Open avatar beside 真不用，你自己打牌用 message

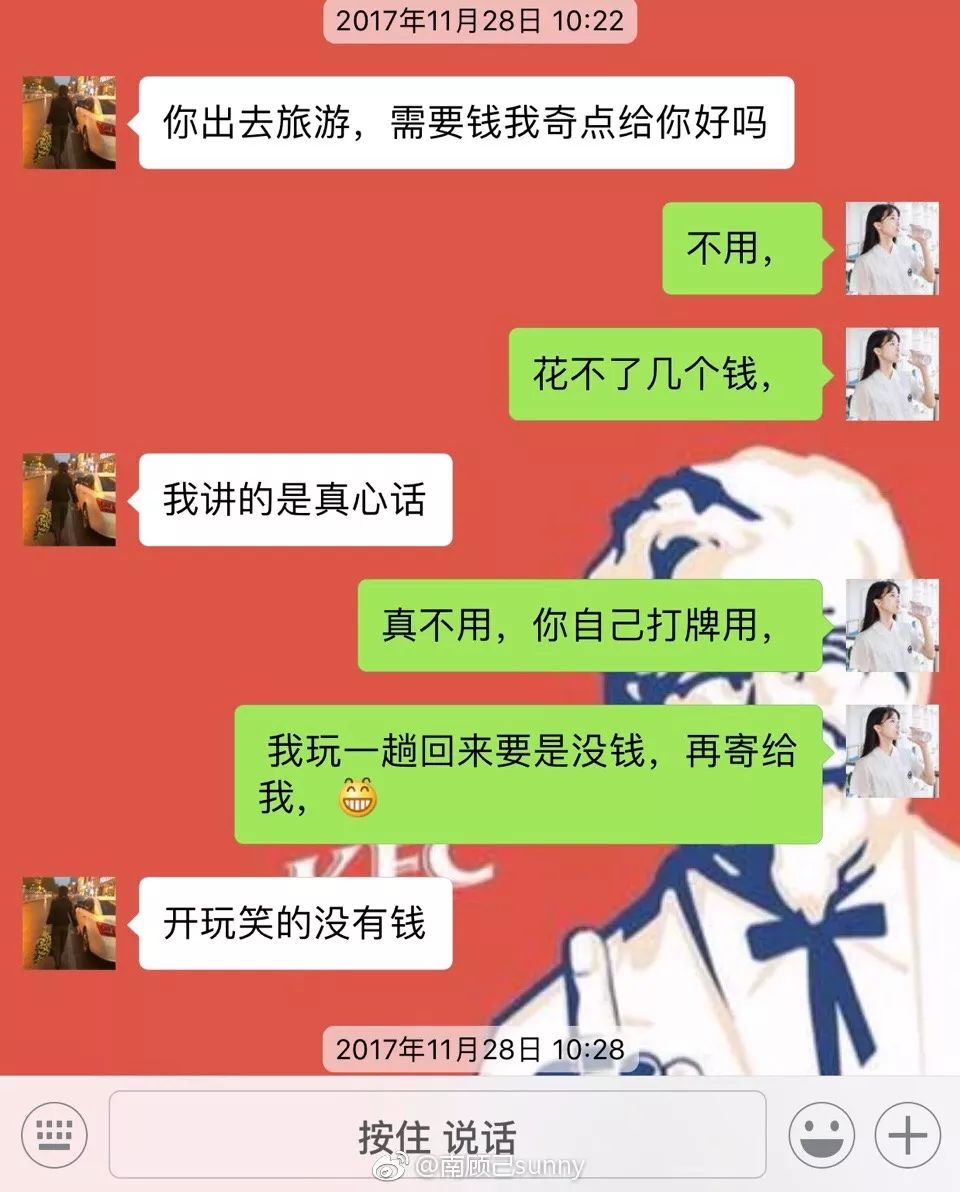pyautogui.click(x=892, y=625)
